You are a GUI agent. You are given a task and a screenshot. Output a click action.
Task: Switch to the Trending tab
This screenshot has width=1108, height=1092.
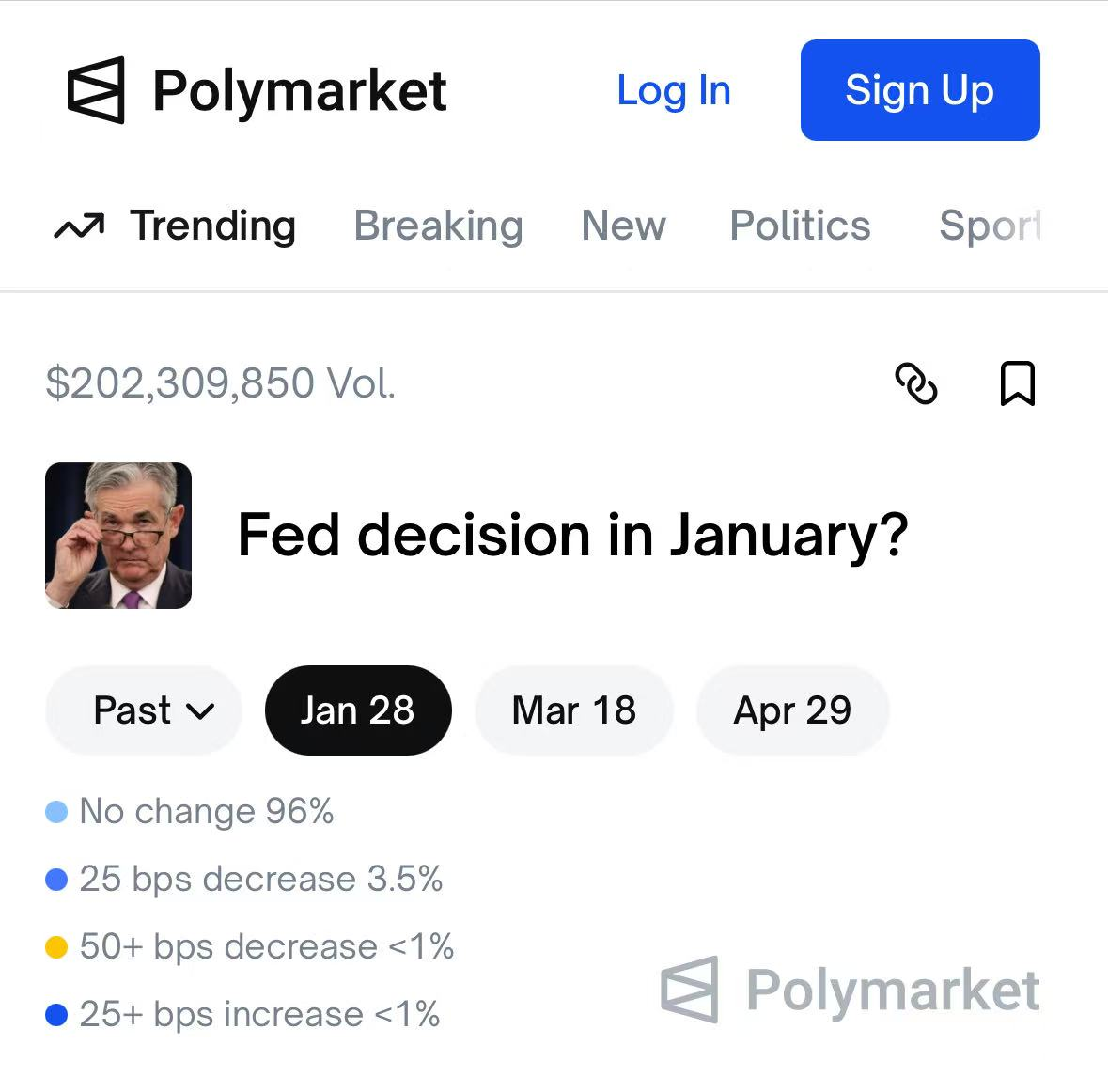pos(176,226)
